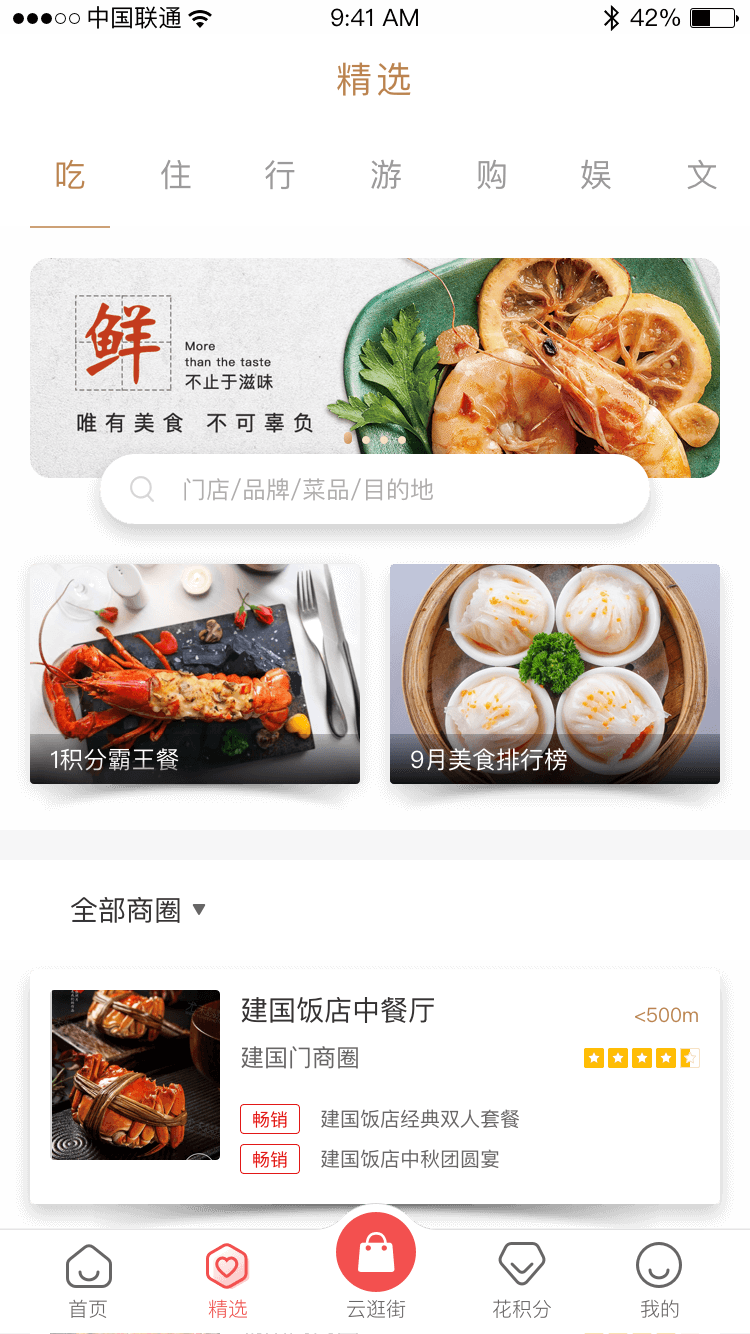This screenshot has height=1334, width=750.
Task: Switch to the 花积分 tab
Action: (x=521, y=1280)
